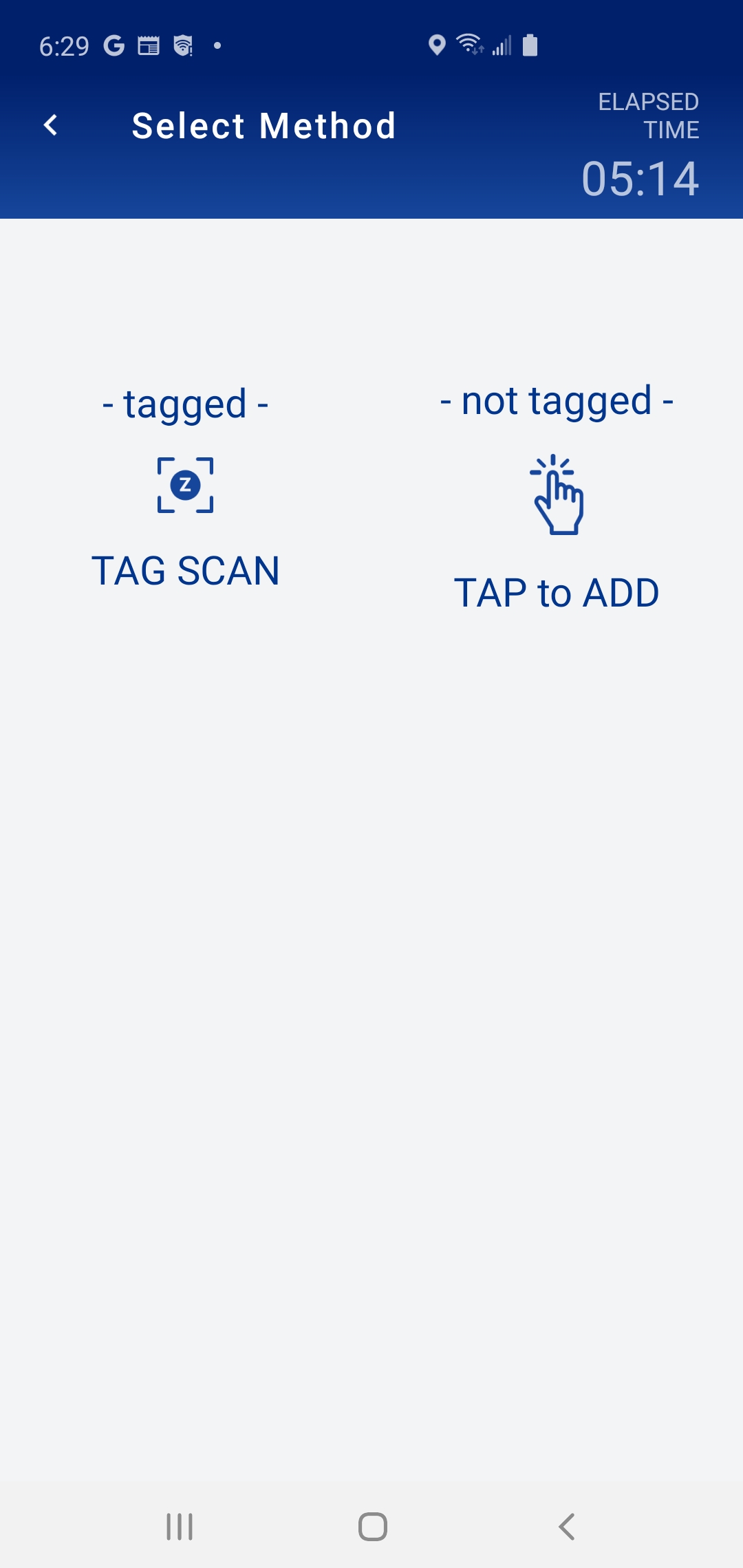This screenshot has height=1568, width=743.
Task: Select the not tagged section heading
Action: 557,400
